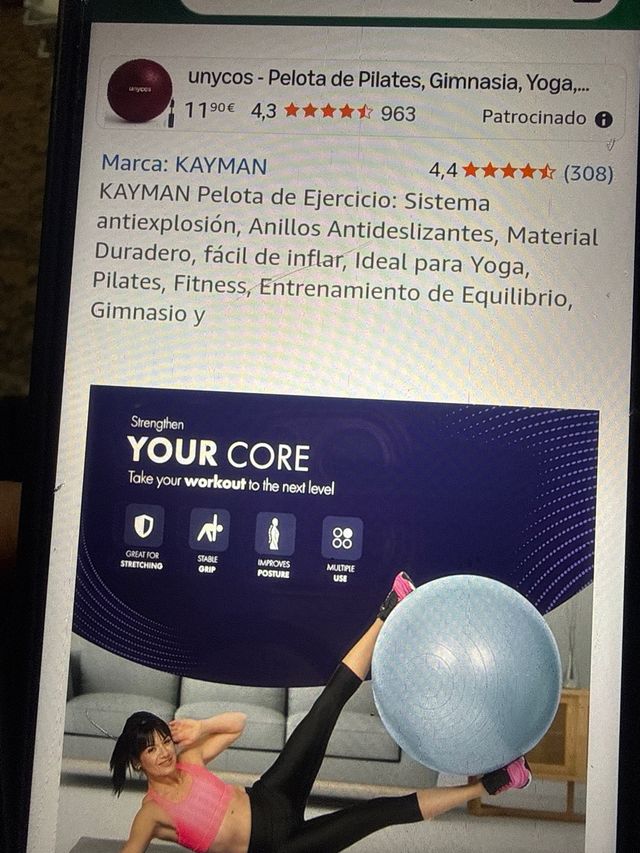The height and width of the screenshot is (853, 640).
Task: Open the 4,4 star rating with 308 reviews
Action: coord(520,172)
